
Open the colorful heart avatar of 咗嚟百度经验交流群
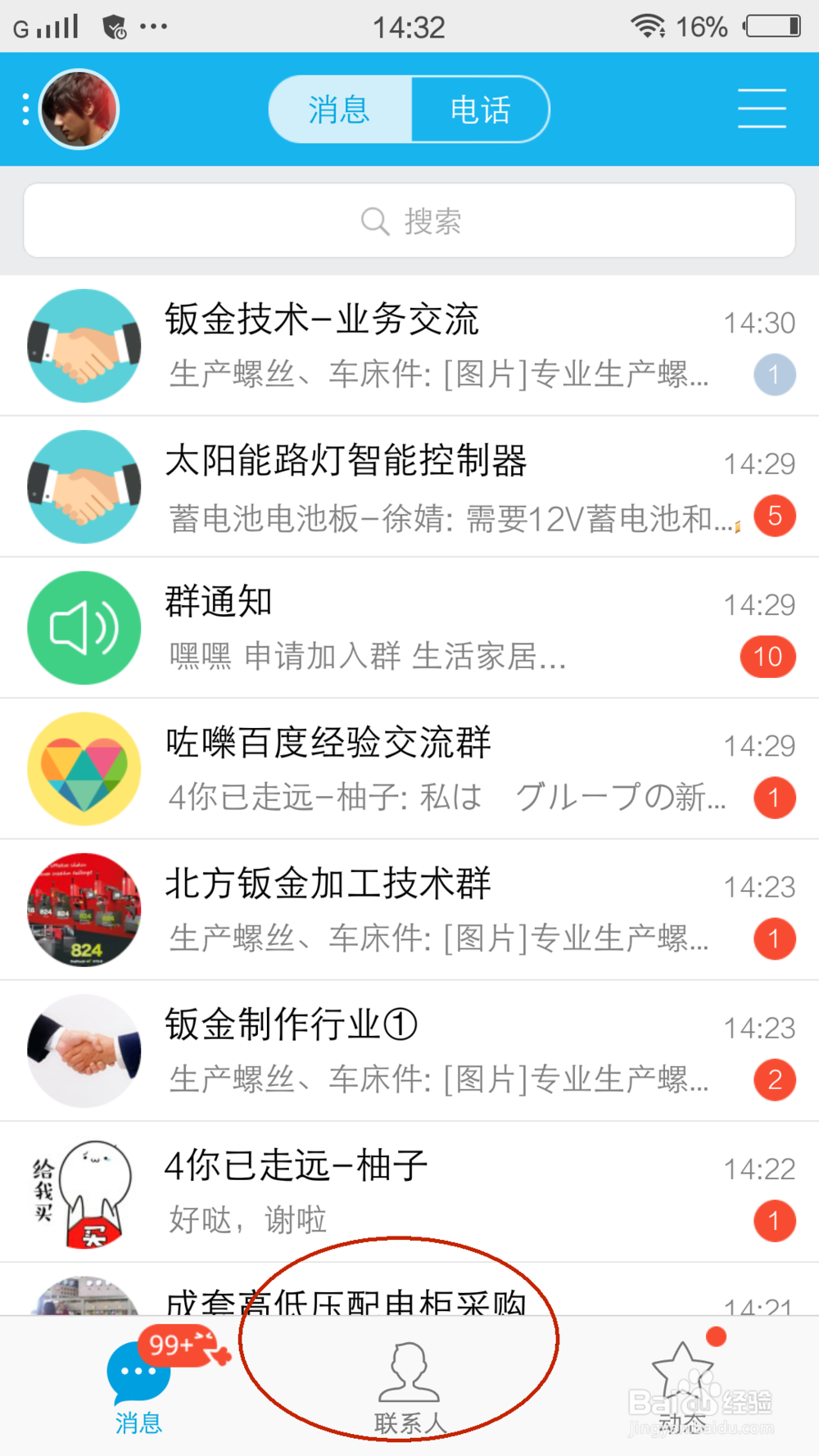[x=84, y=768]
